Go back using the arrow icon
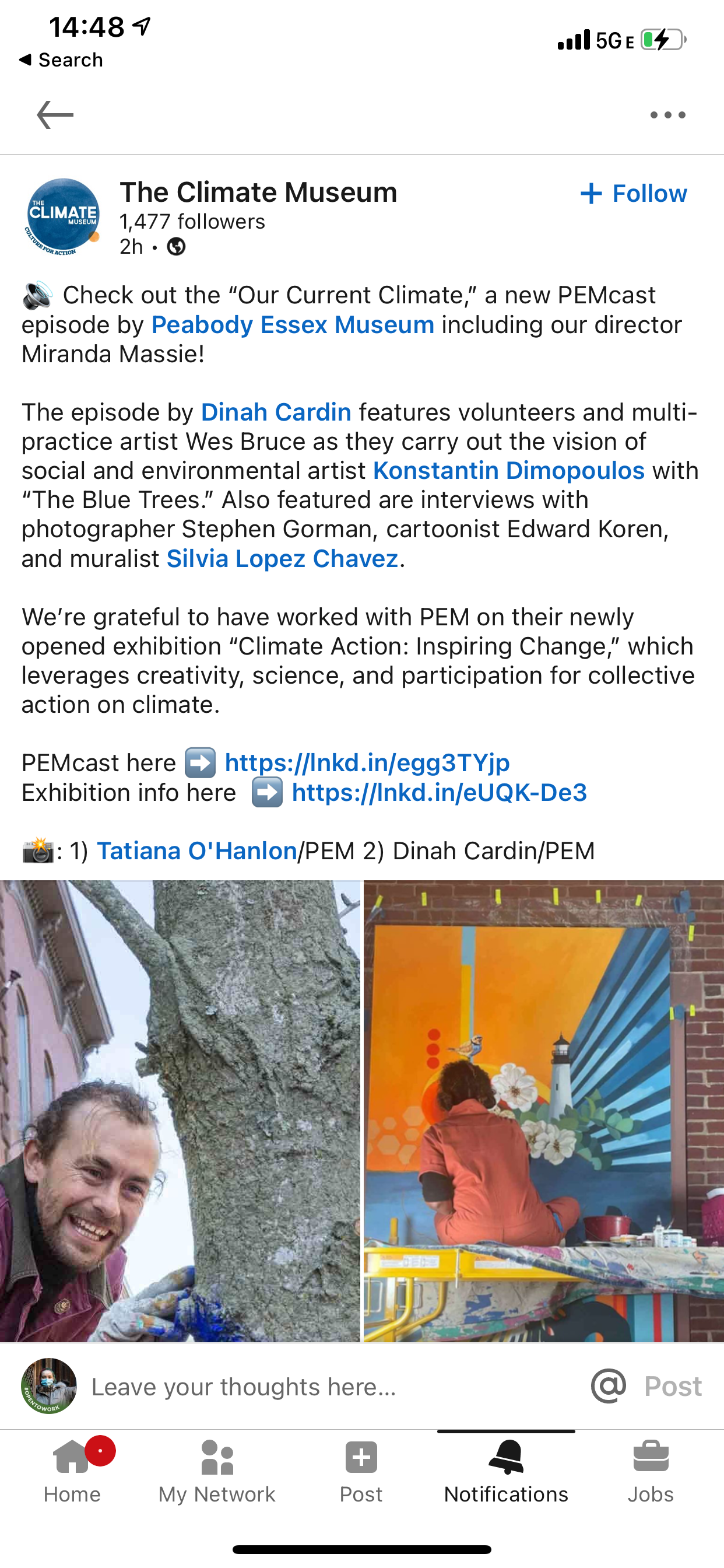This screenshot has height=1568, width=724. pos(55,115)
